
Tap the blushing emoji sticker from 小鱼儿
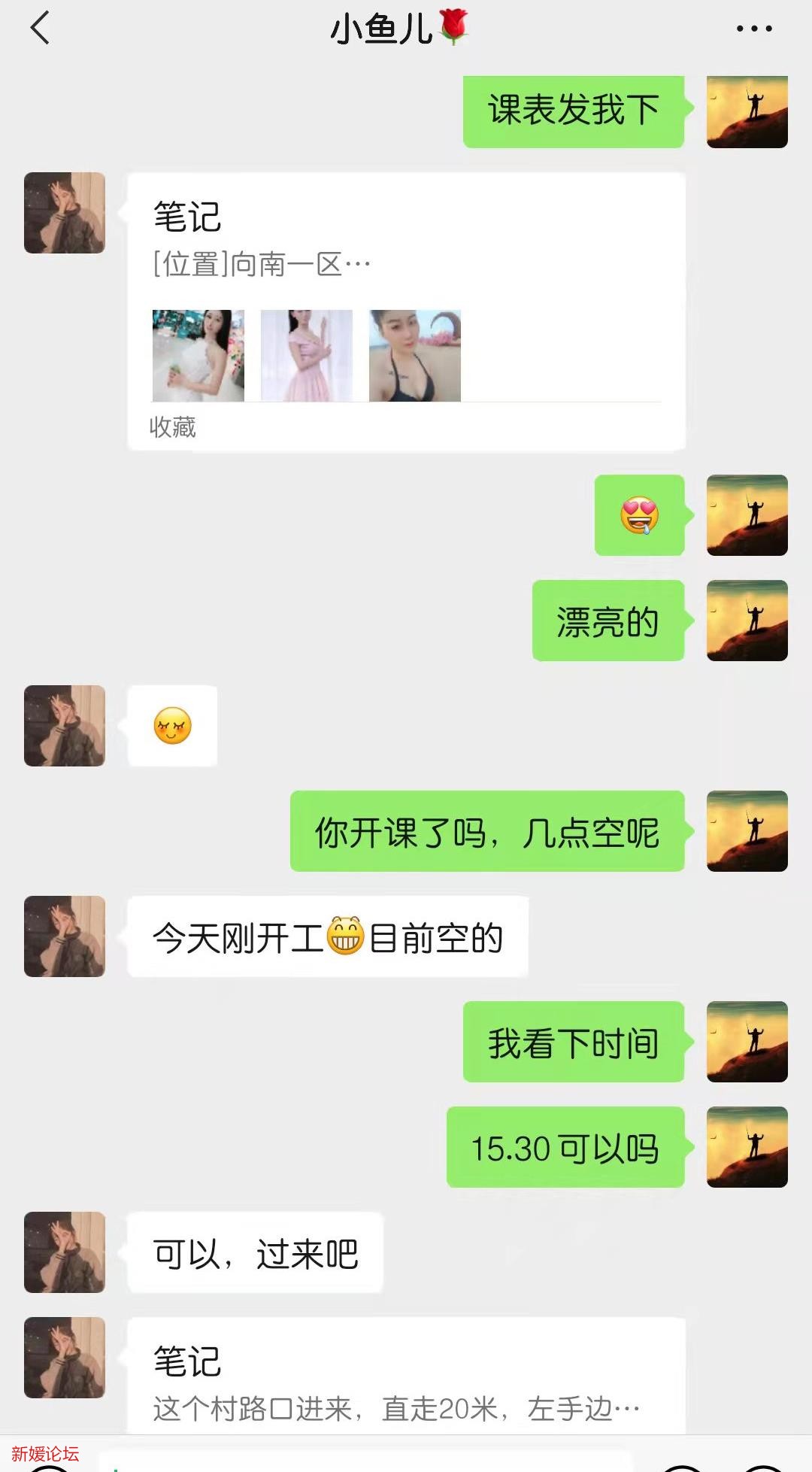coord(173,725)
